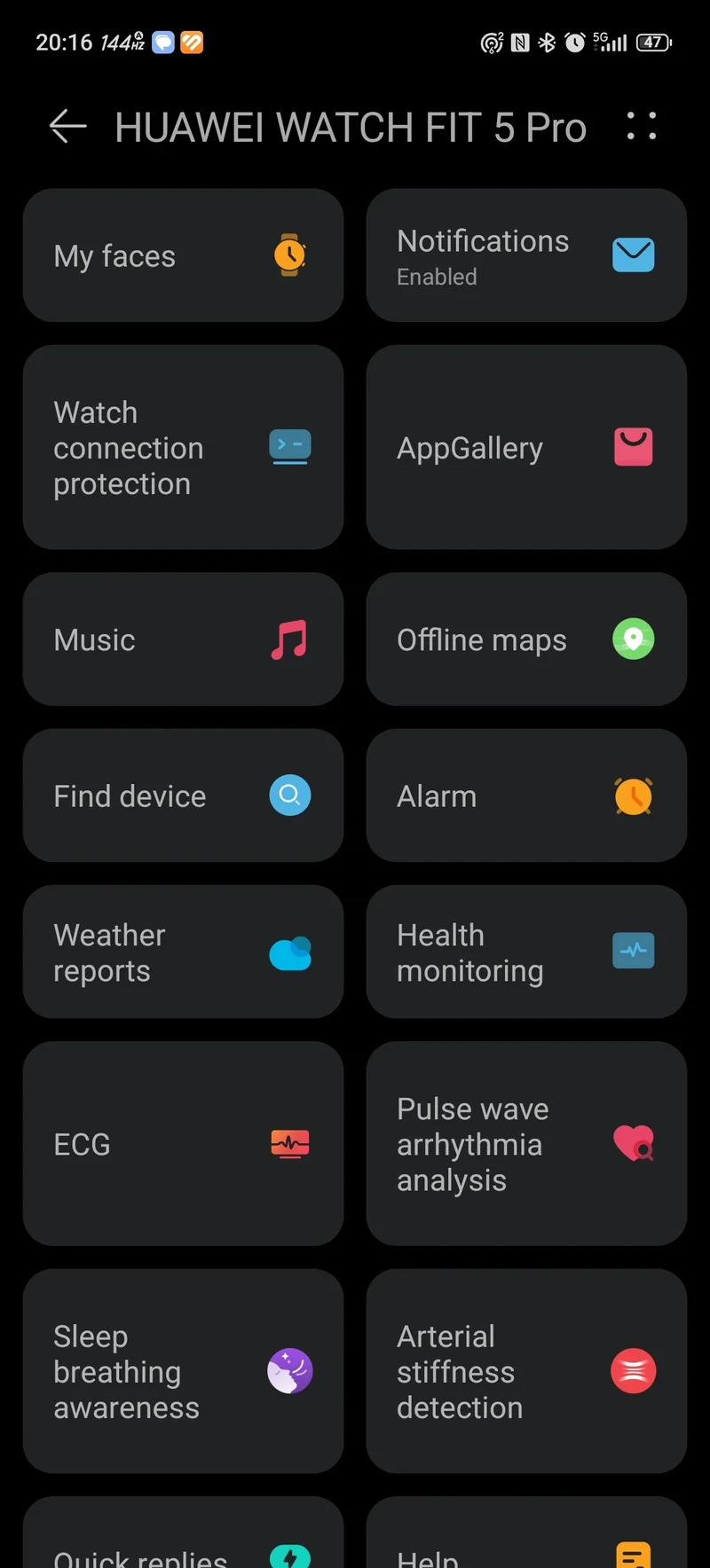Go back using the arrow icon
This screenshot has width=710, height=1568.
(x=67, y=127)
